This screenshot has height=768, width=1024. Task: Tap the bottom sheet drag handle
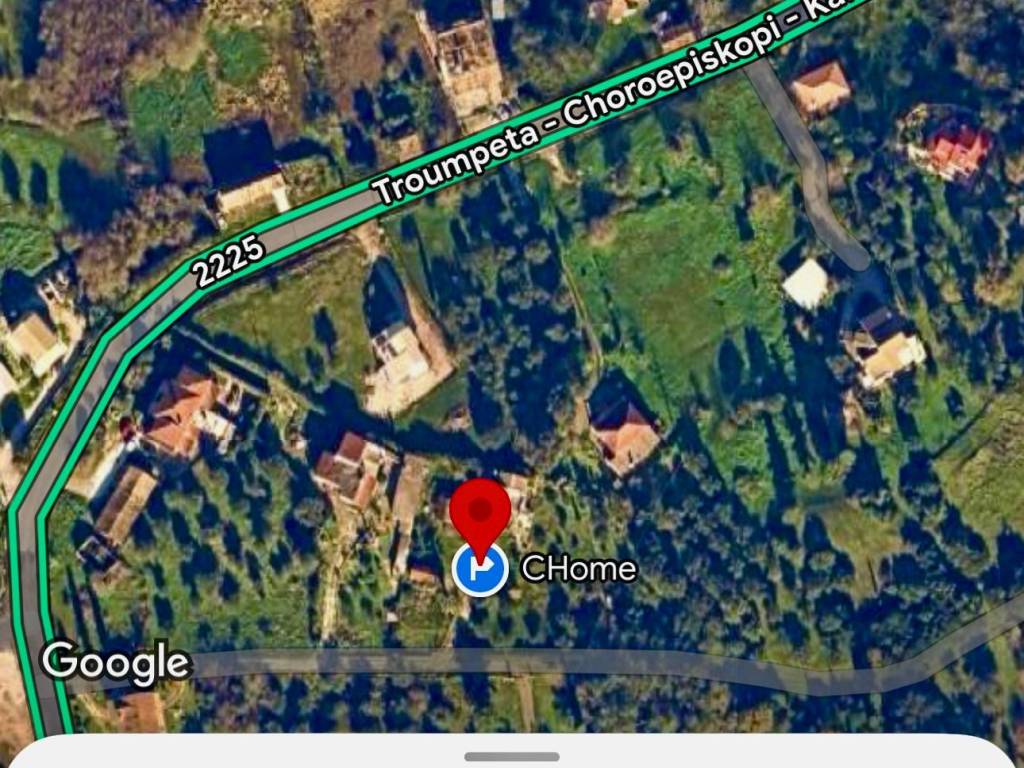512,757
